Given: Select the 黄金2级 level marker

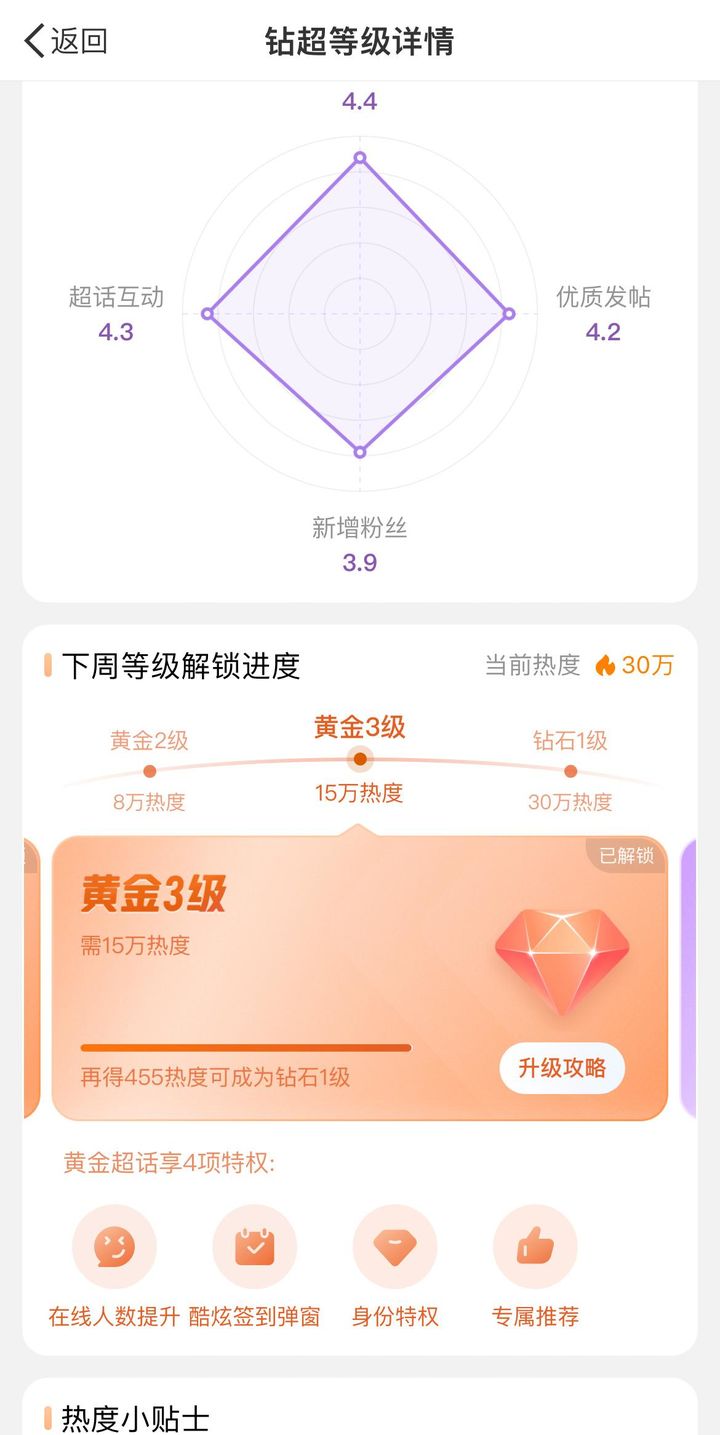Looking at the screenshot, I should click(149, 770).
